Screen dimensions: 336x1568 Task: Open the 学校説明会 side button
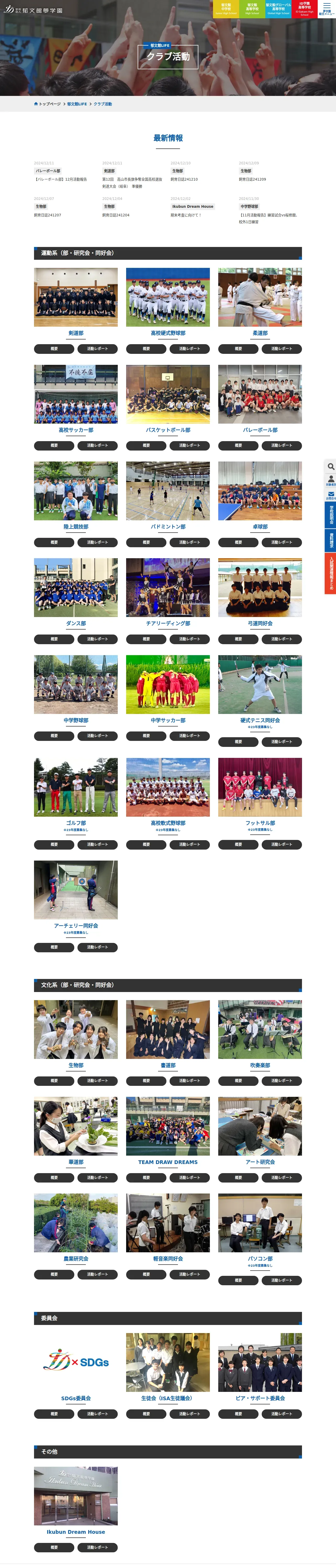[x=330, y=514]
